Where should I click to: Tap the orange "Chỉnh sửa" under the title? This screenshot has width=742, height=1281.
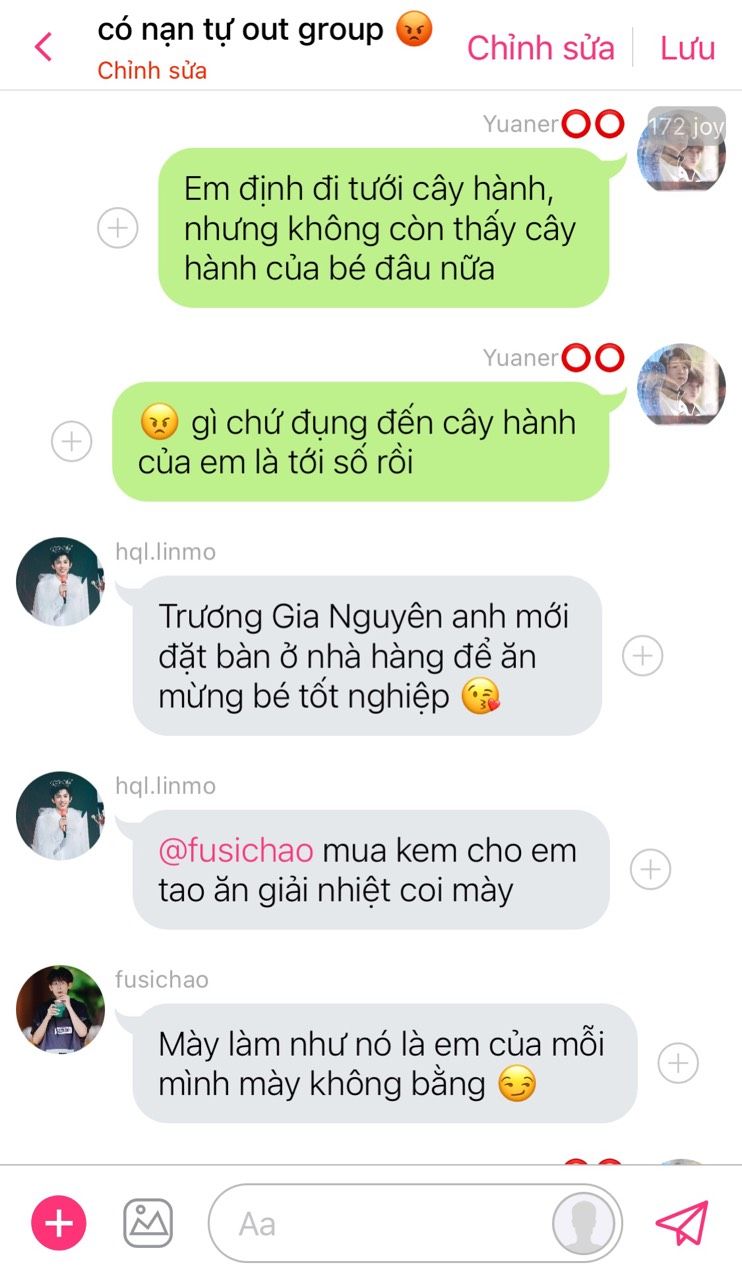click(x=152, y=72)
